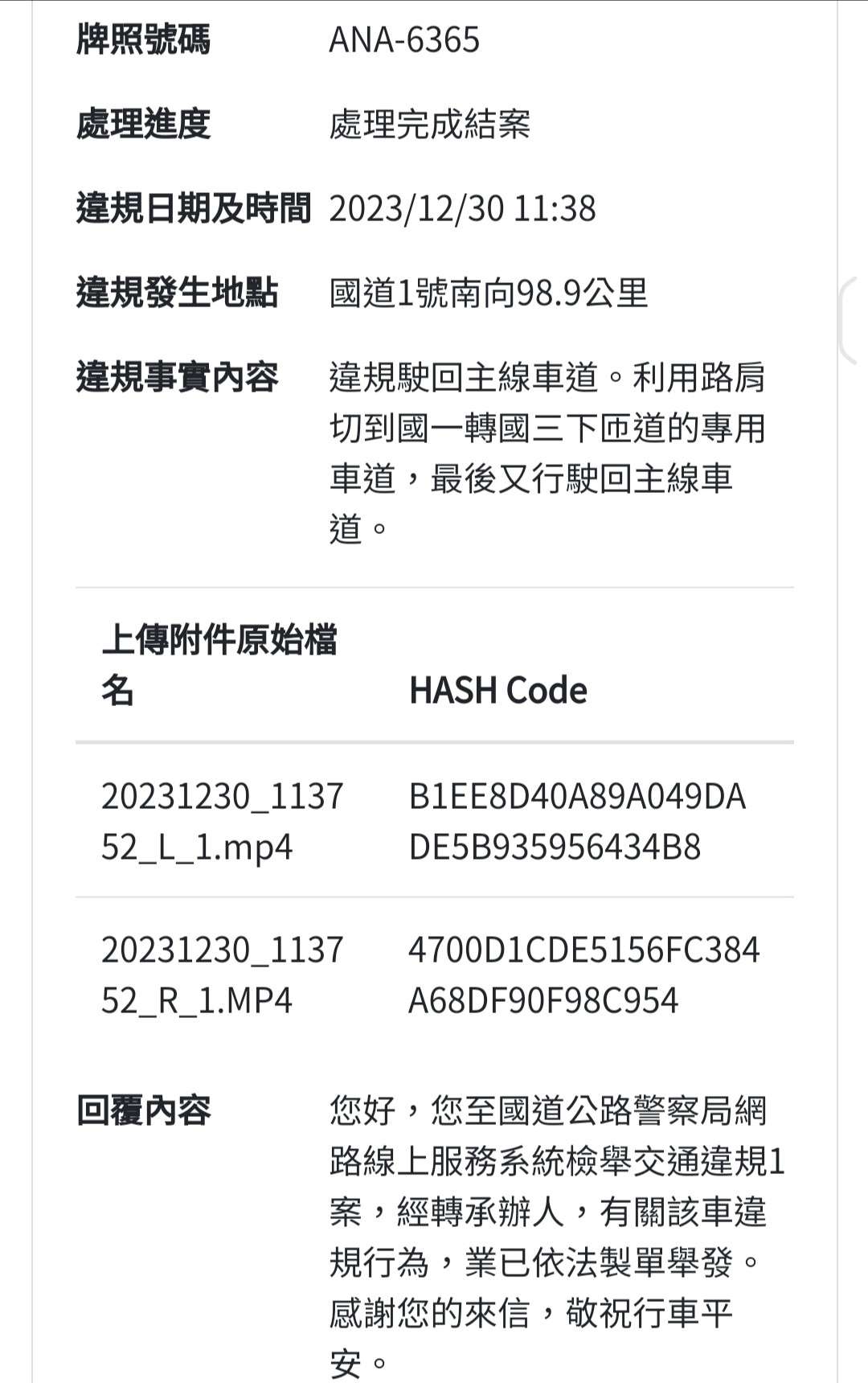Open the edge panel handle on the right
Screen dimensions: 868x1383
(853, 320)
